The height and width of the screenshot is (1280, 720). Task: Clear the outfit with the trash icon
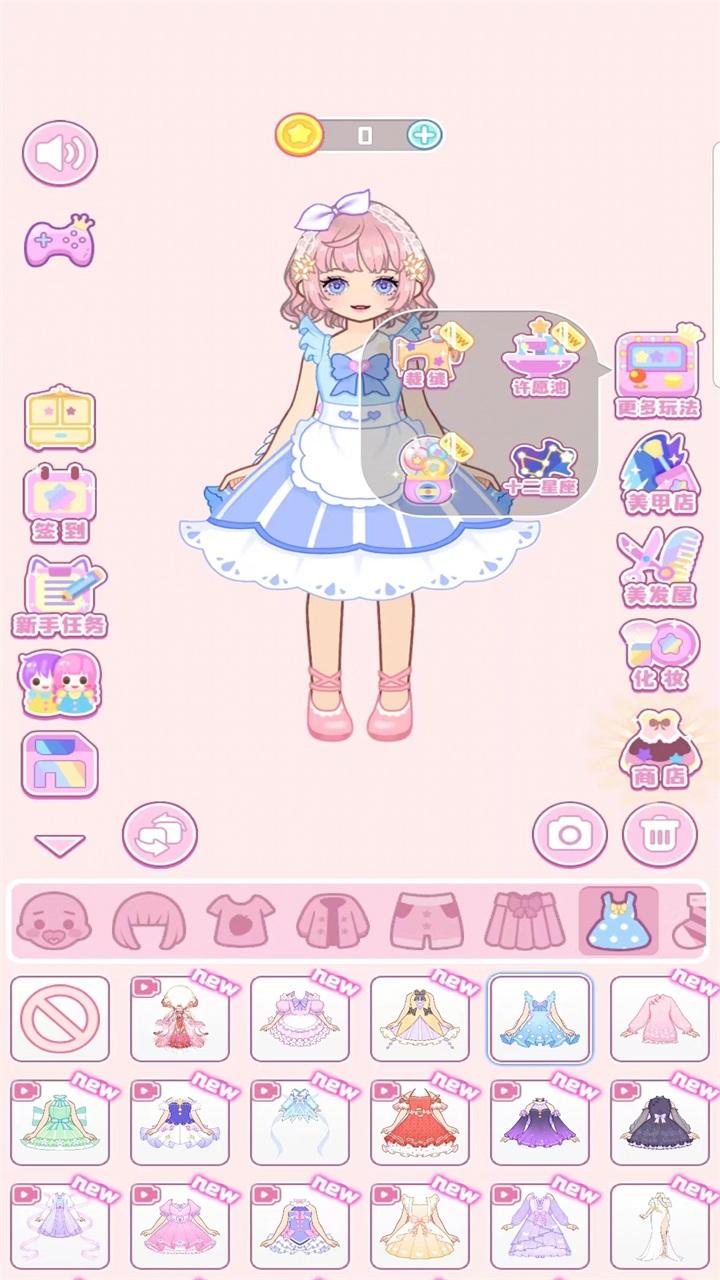660,834
